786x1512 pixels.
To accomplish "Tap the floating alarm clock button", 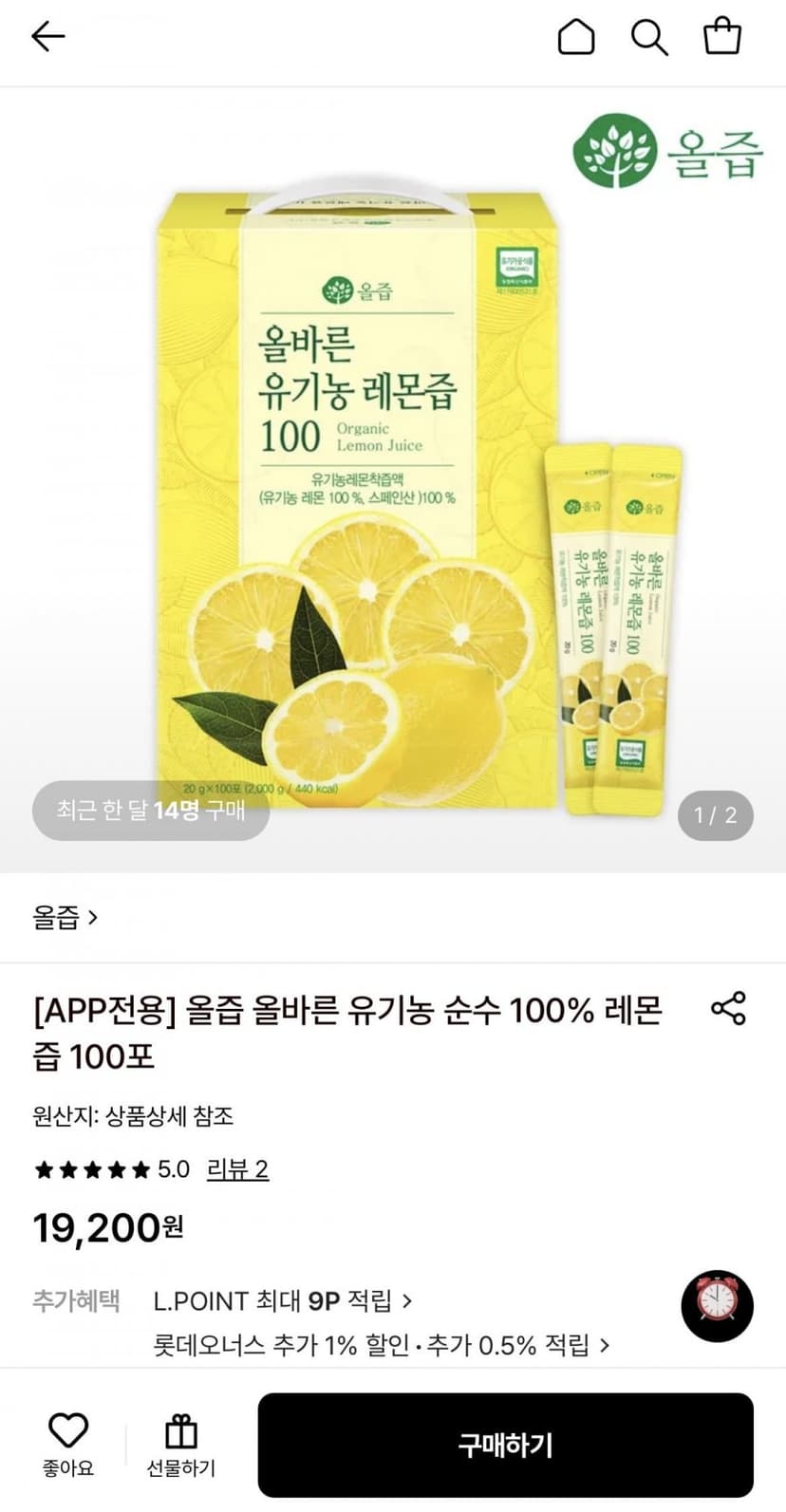I will 718,1306.
